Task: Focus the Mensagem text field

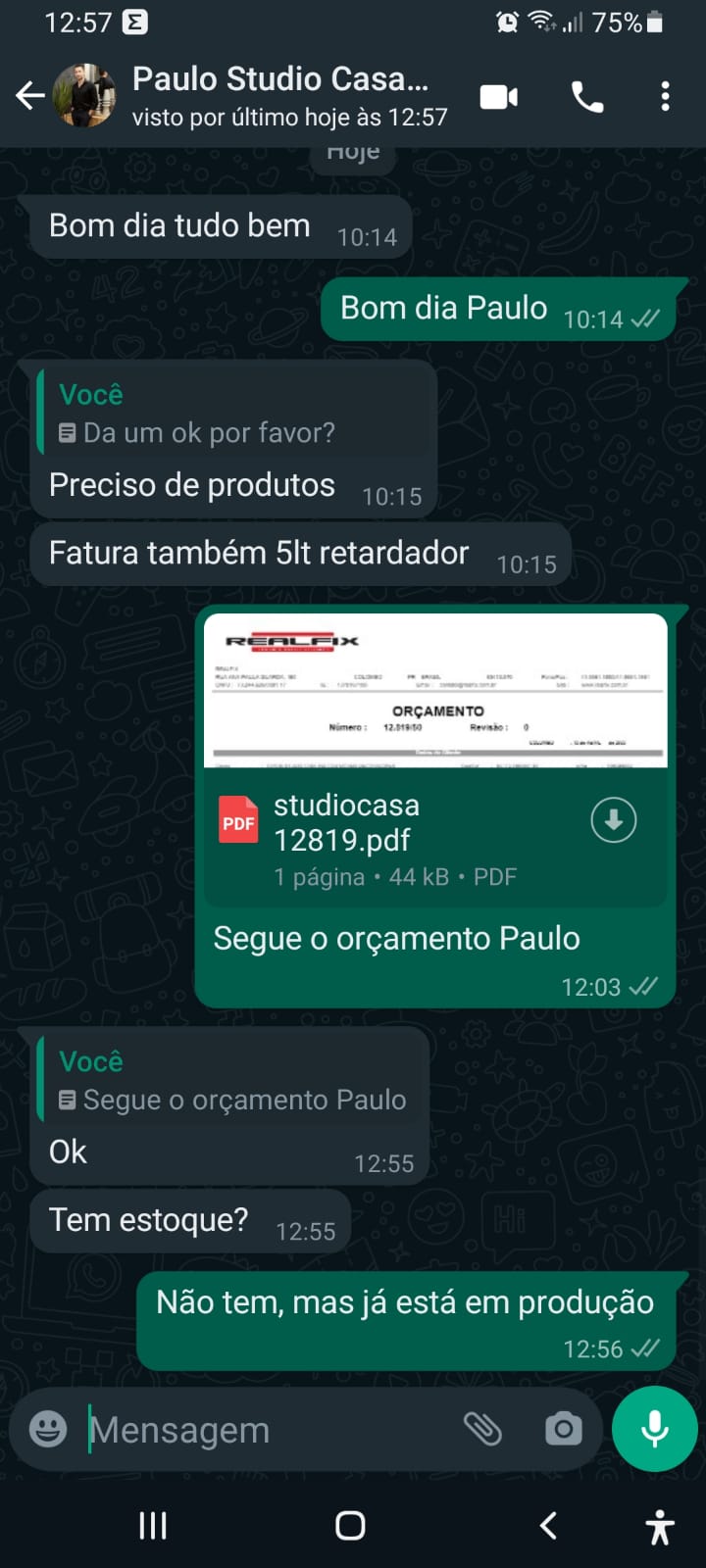Action: pyautogui.click(x=265, y=1430)
